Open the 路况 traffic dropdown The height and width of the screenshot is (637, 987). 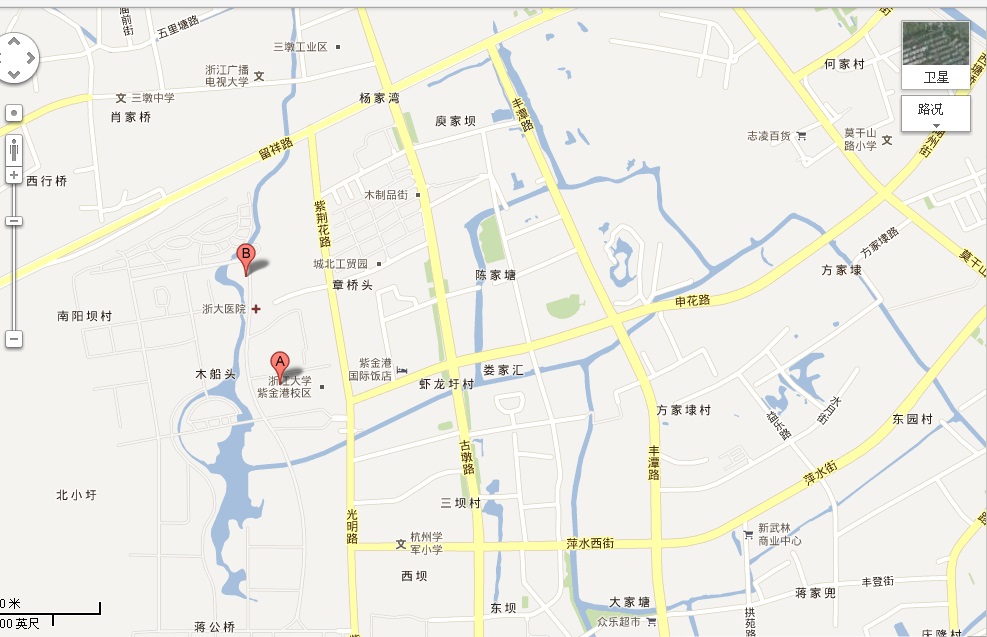(935, 113)
